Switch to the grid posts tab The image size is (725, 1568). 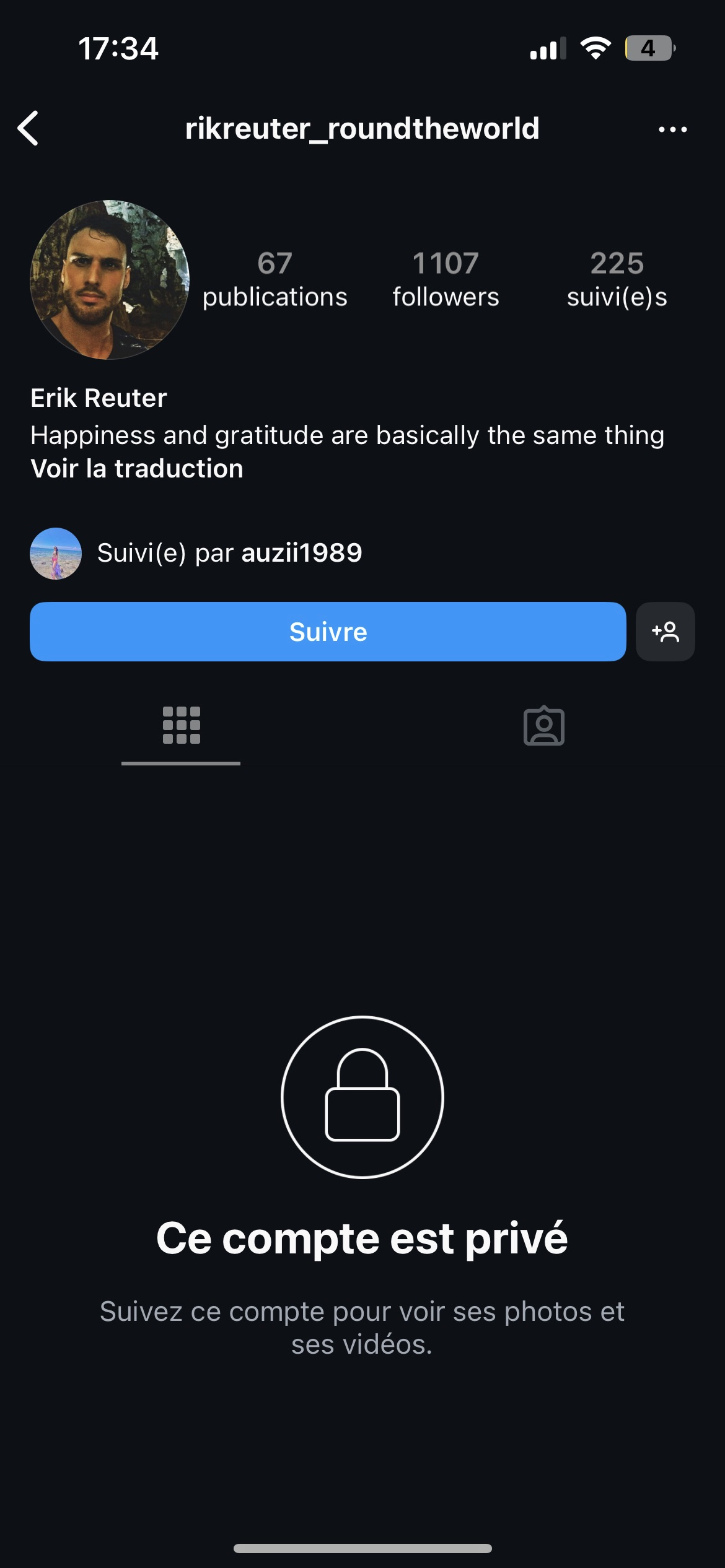click(x=181, y=725)
